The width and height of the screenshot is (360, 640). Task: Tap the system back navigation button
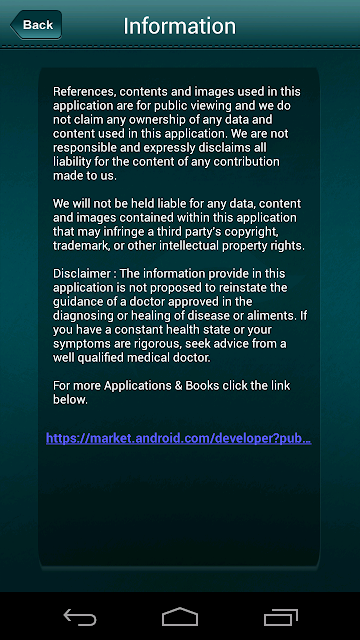click(80, 617)
